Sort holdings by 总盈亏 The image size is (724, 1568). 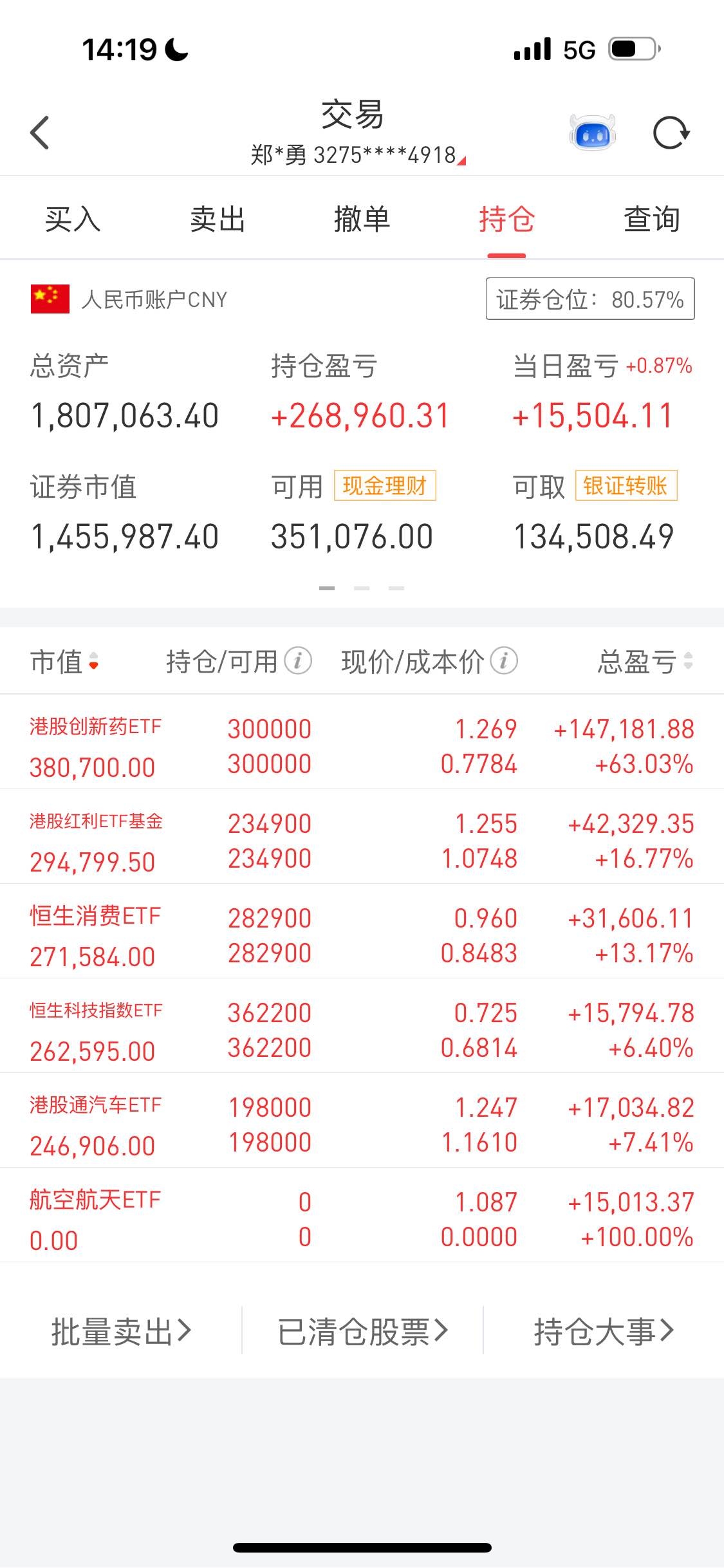pos(645,662)
